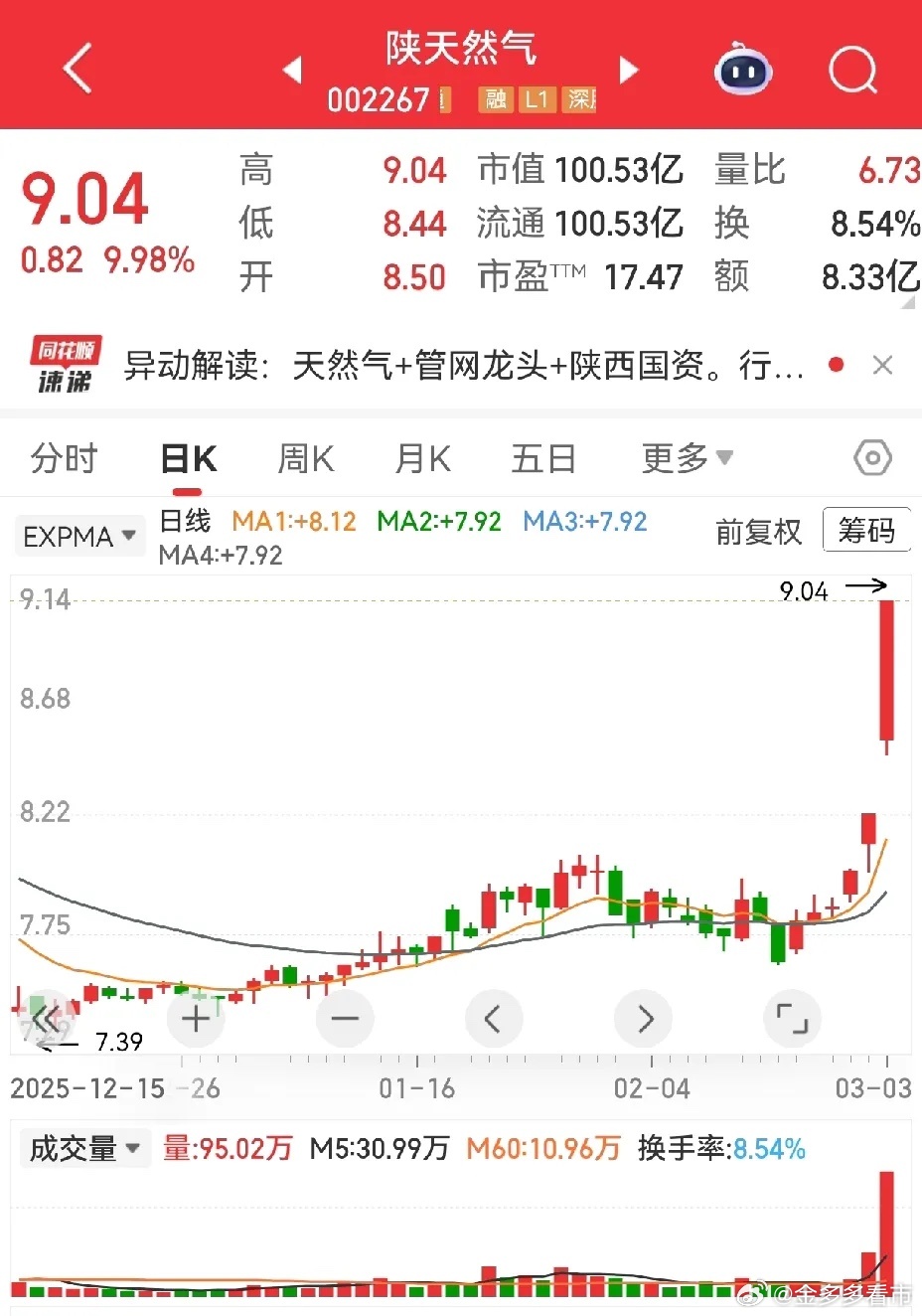Zoom out the chart with minus icon
Screen dimensions: 922x1316
click(345, 1018)
